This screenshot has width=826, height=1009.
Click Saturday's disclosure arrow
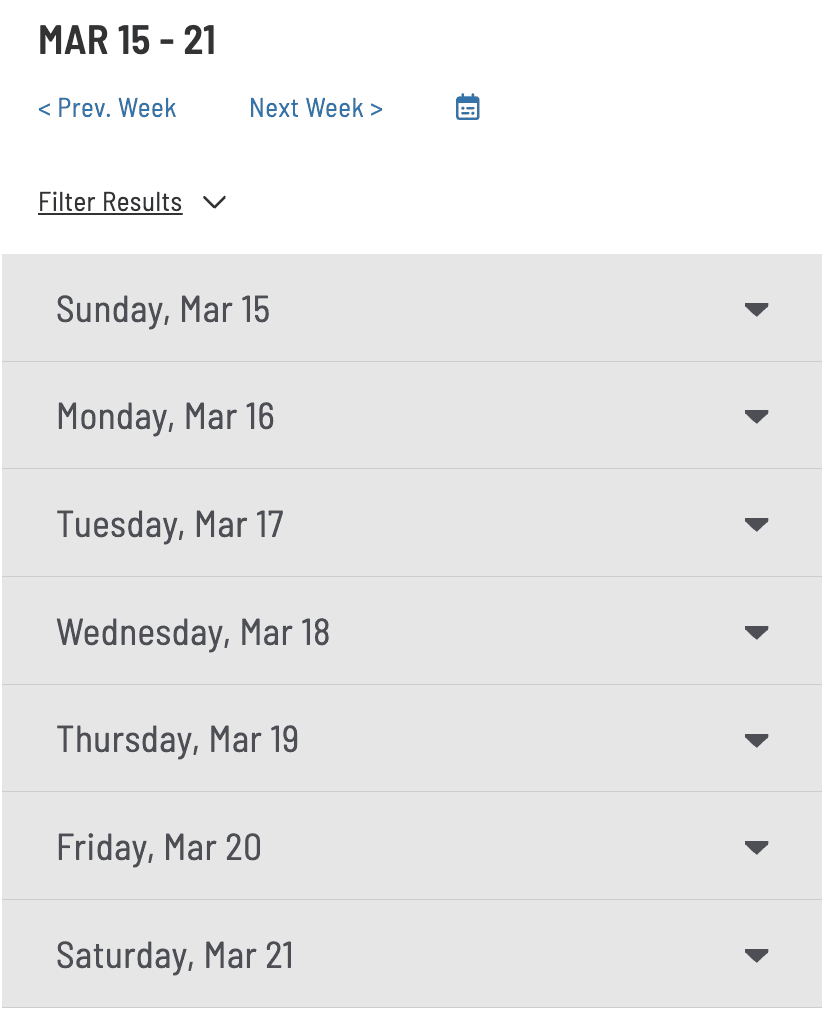[x=757, y=955]
